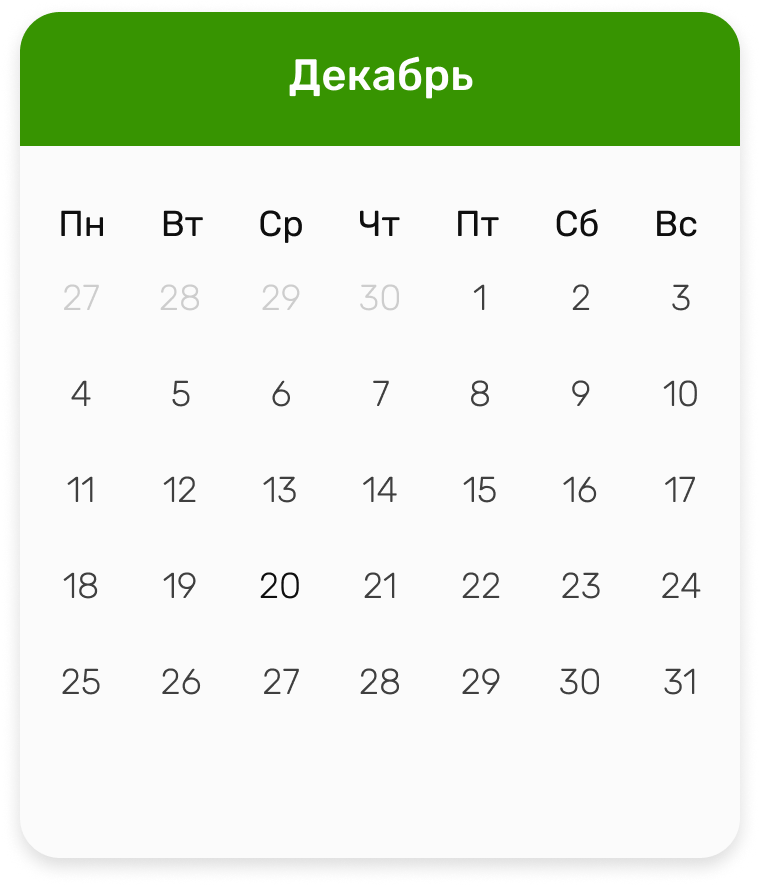Pick the 24th of December

tap(680, 586)
